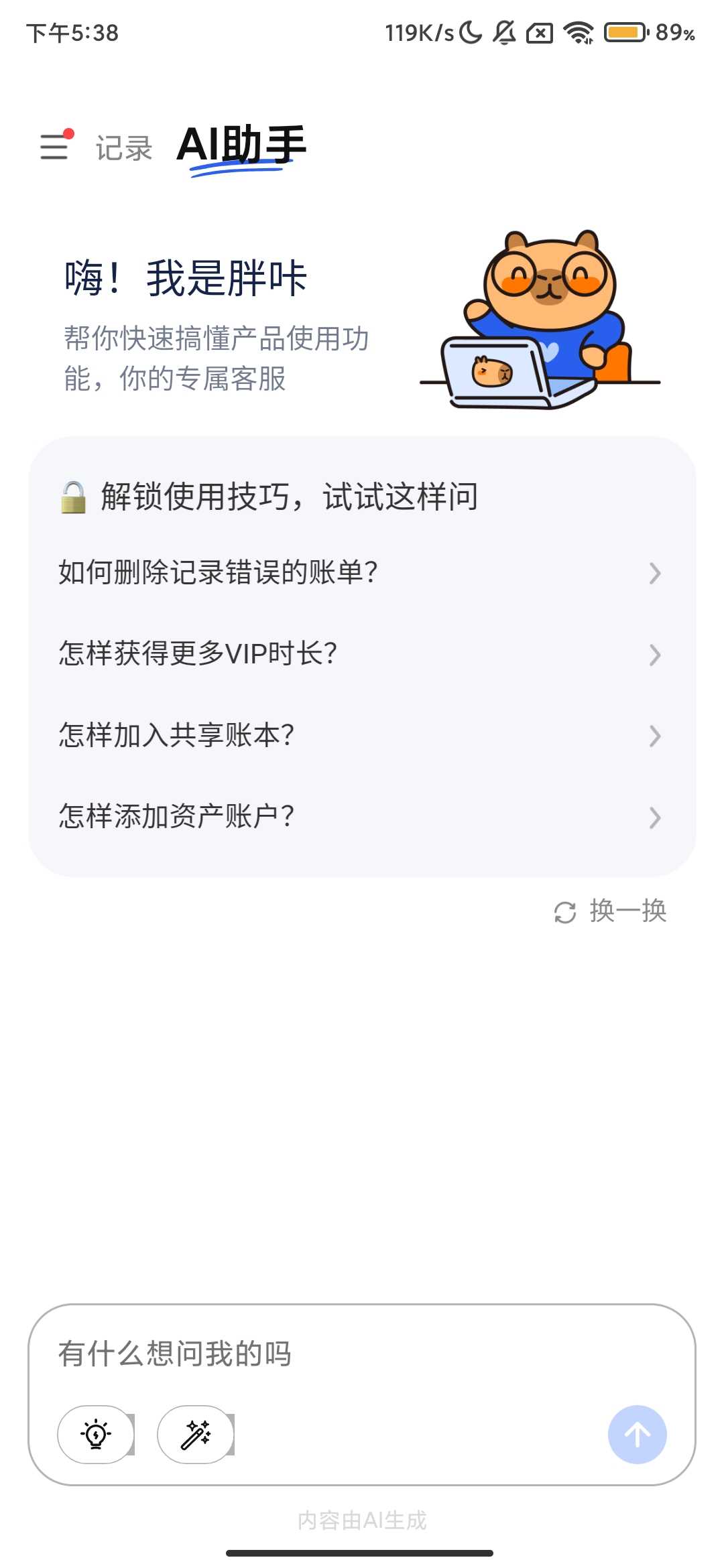The image size is (724, 1568).
Task: Focus the 有什么想问我的吗 input field
Action: tap(335, 1354)
